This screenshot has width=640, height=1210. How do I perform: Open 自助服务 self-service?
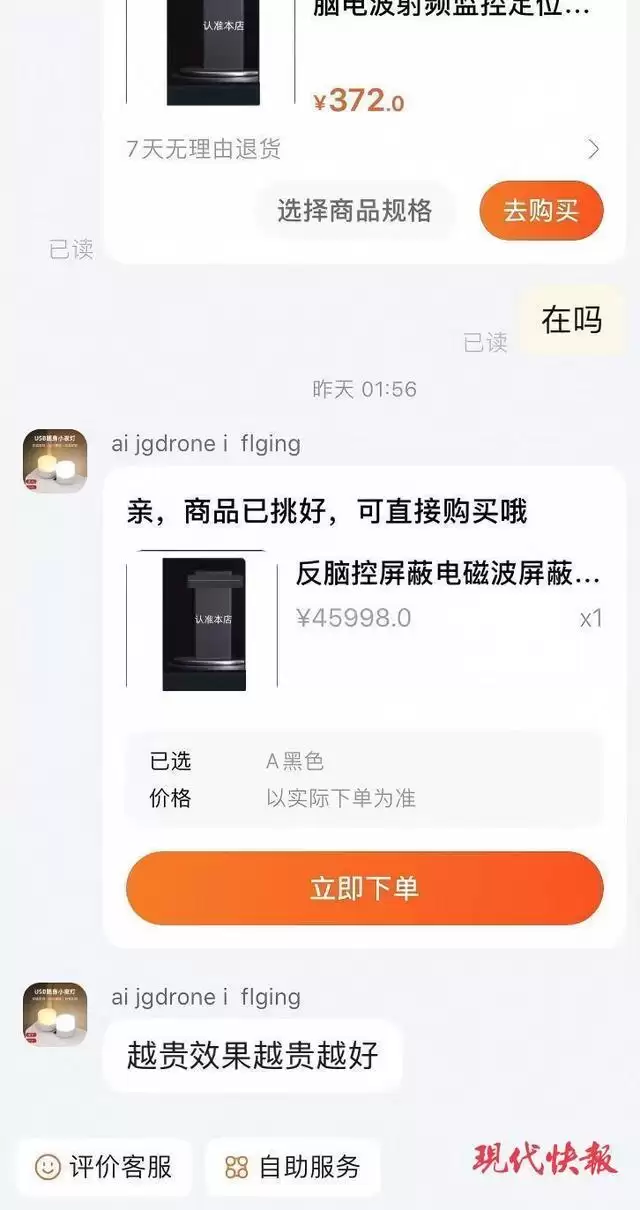click(x=293, y=1166)
